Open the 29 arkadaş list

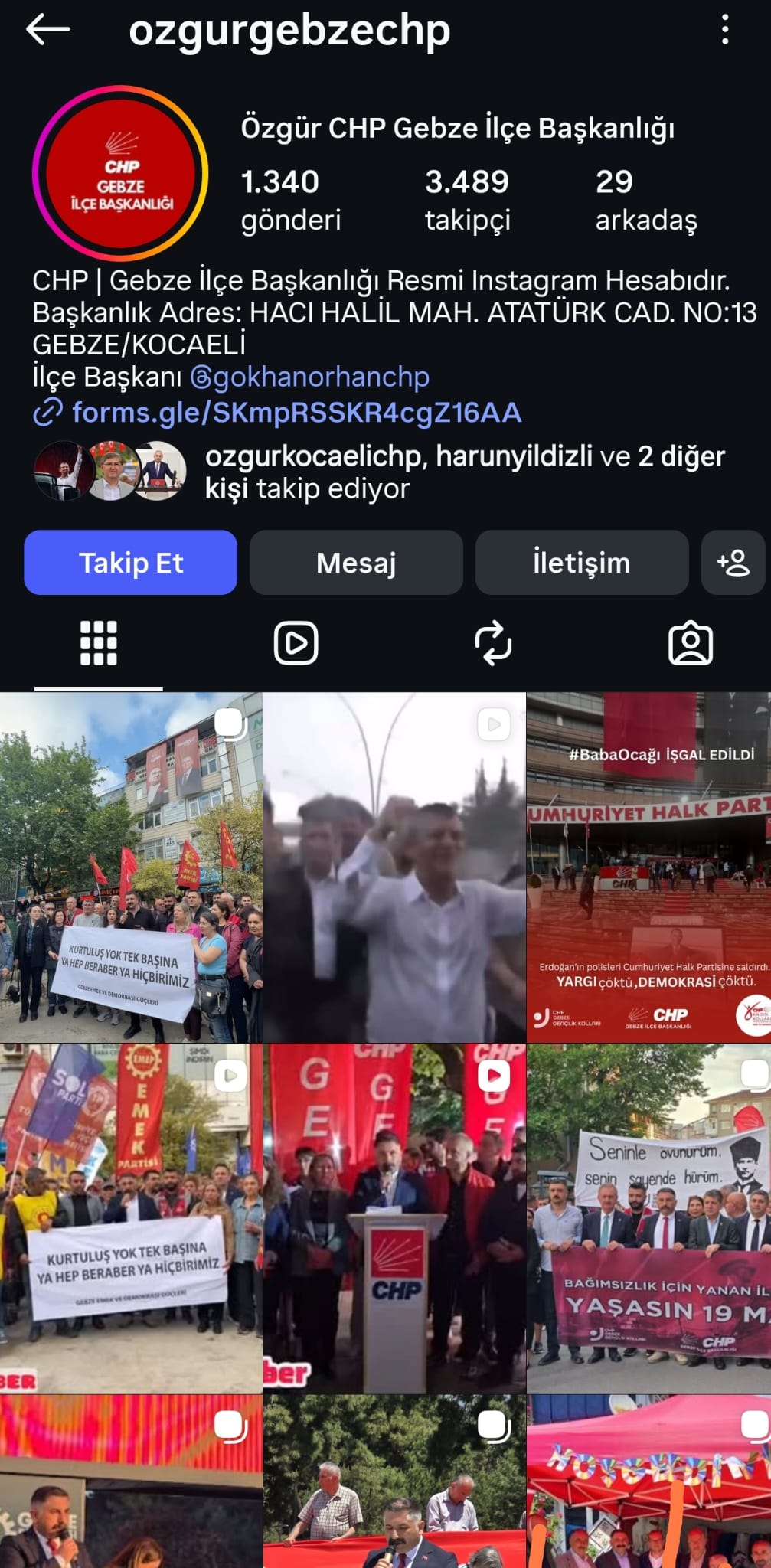646,200
